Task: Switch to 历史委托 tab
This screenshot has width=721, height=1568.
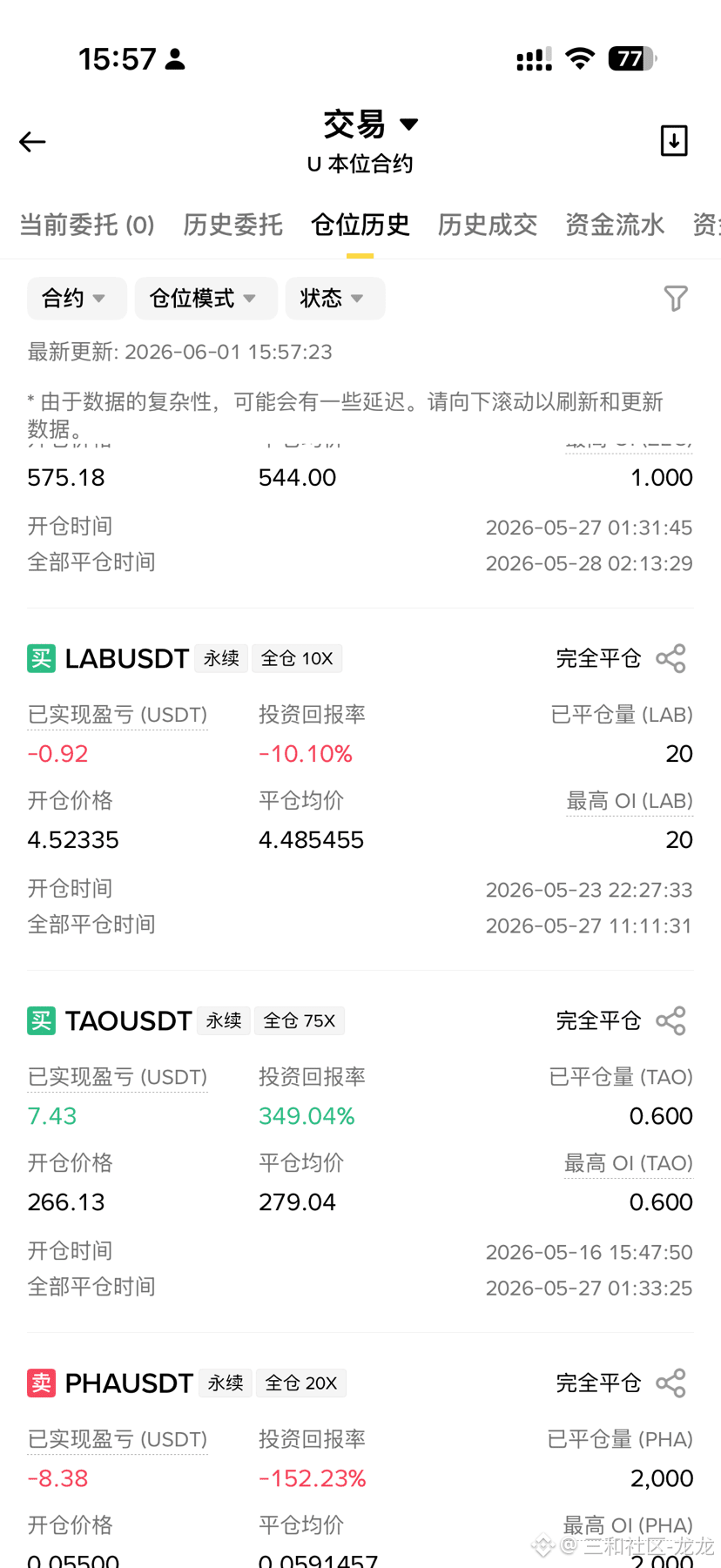Action: (x=232, y=225)
